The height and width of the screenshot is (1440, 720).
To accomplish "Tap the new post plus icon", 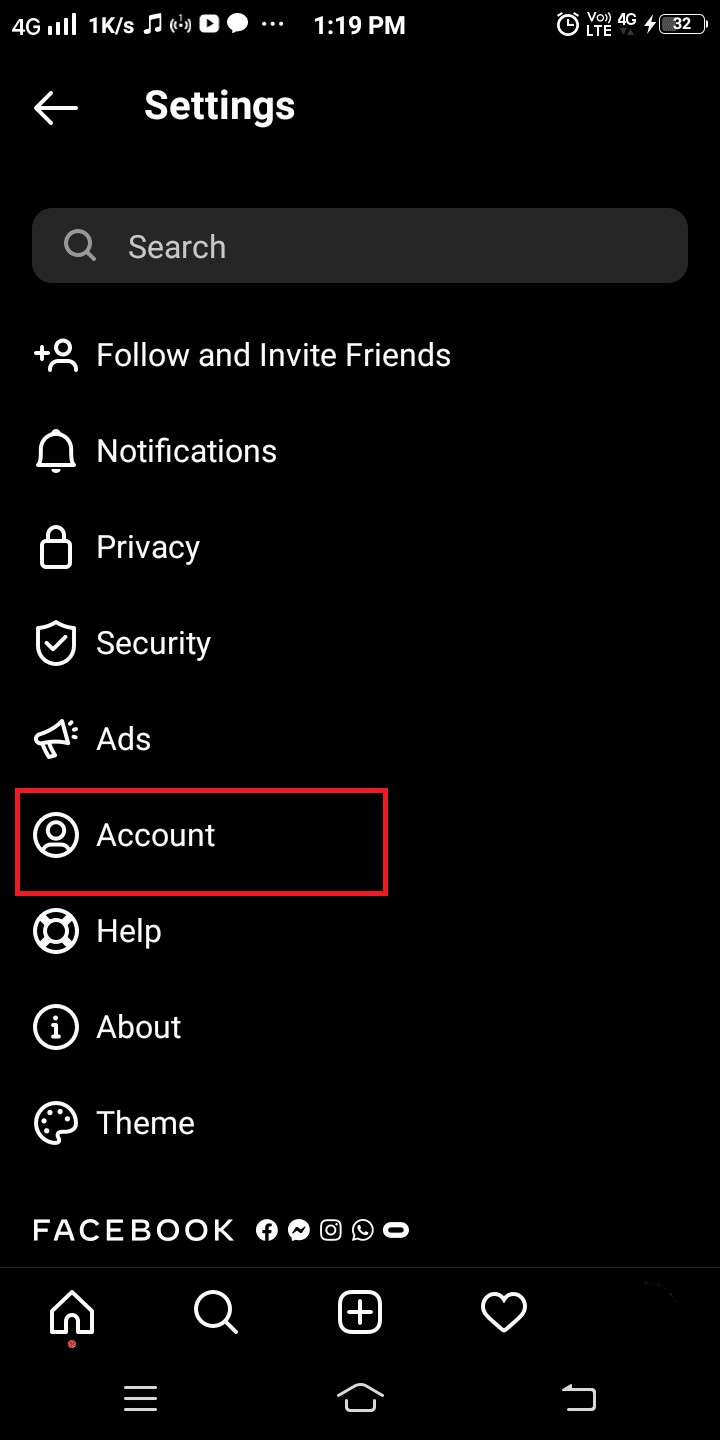I will [359, 1313].
